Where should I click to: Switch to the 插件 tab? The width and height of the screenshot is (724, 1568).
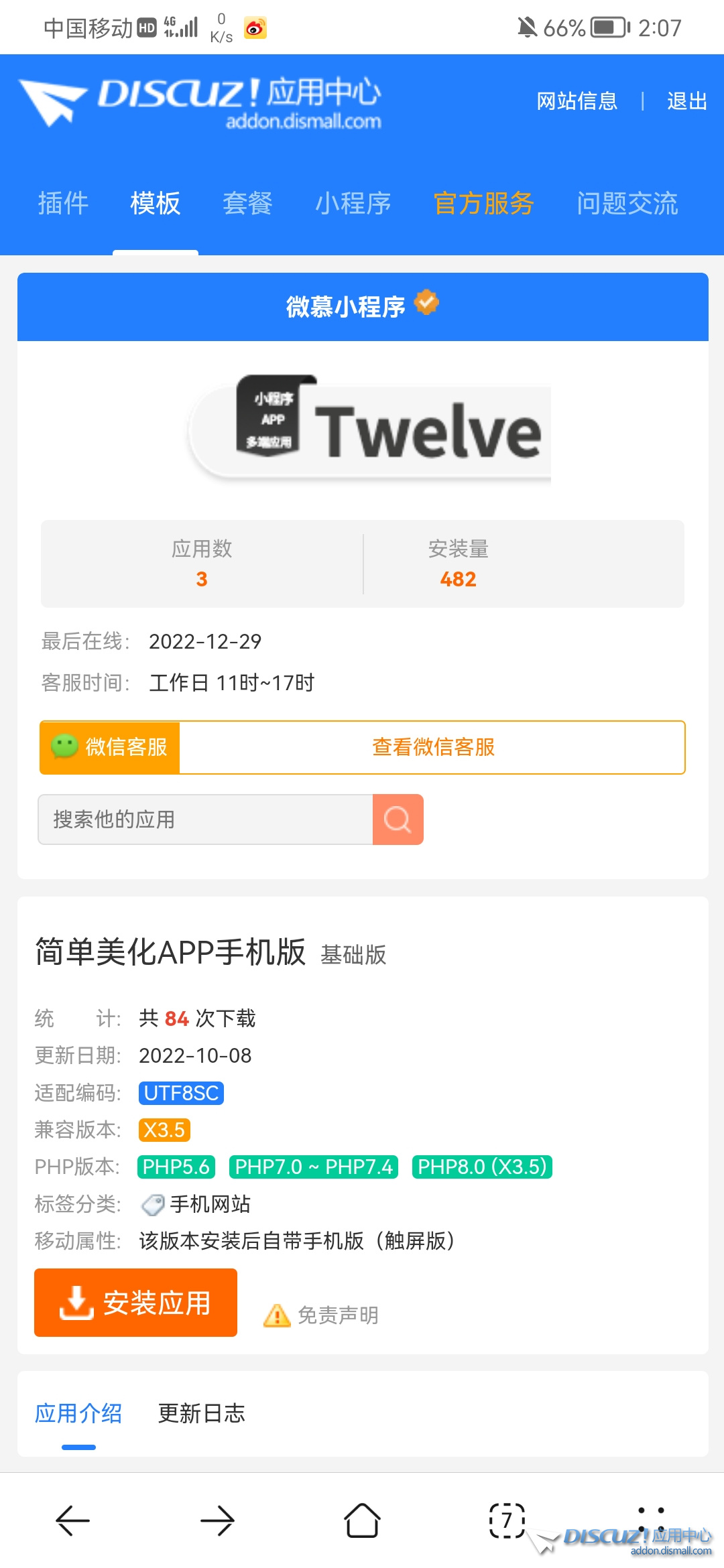(63, 203)
